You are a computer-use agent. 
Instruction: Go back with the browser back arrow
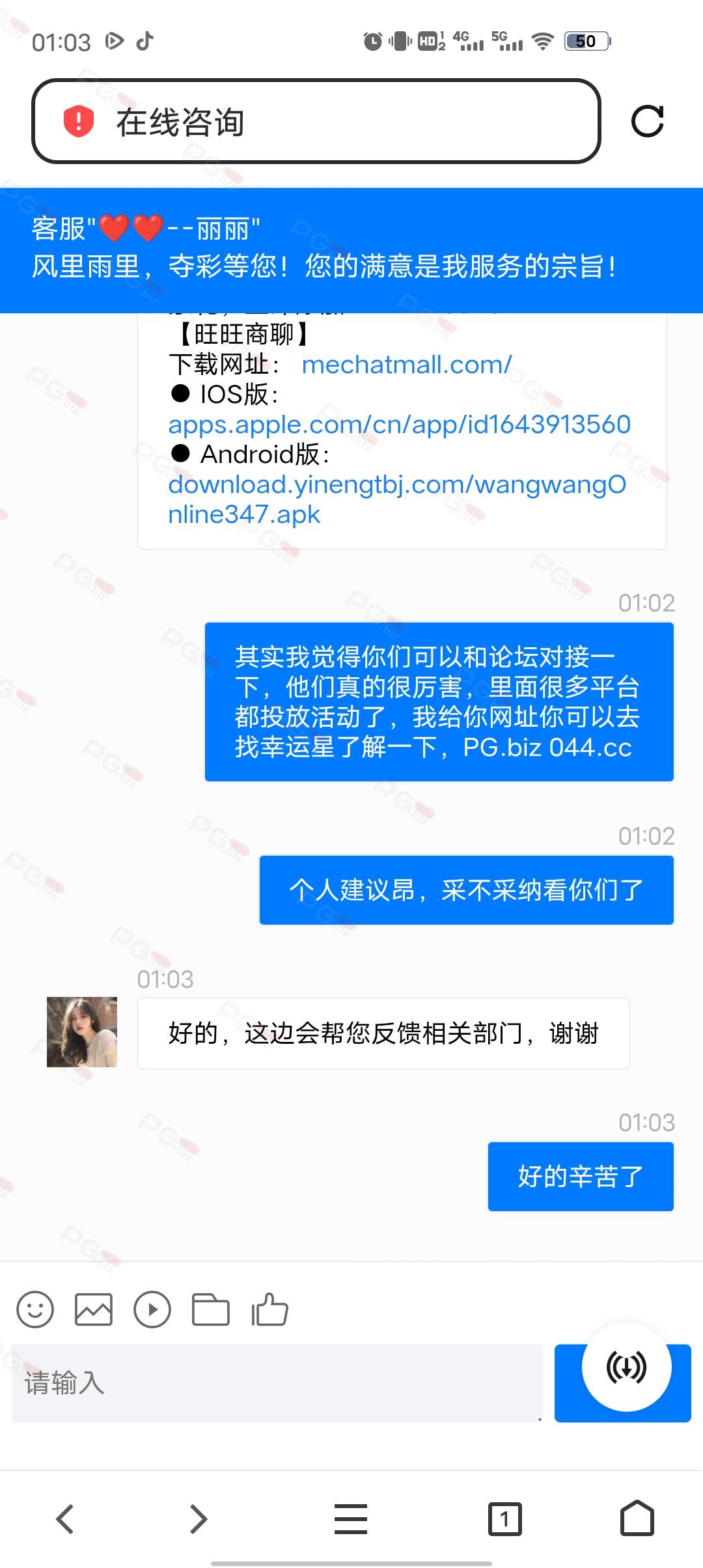click(x=64, y=1519)
